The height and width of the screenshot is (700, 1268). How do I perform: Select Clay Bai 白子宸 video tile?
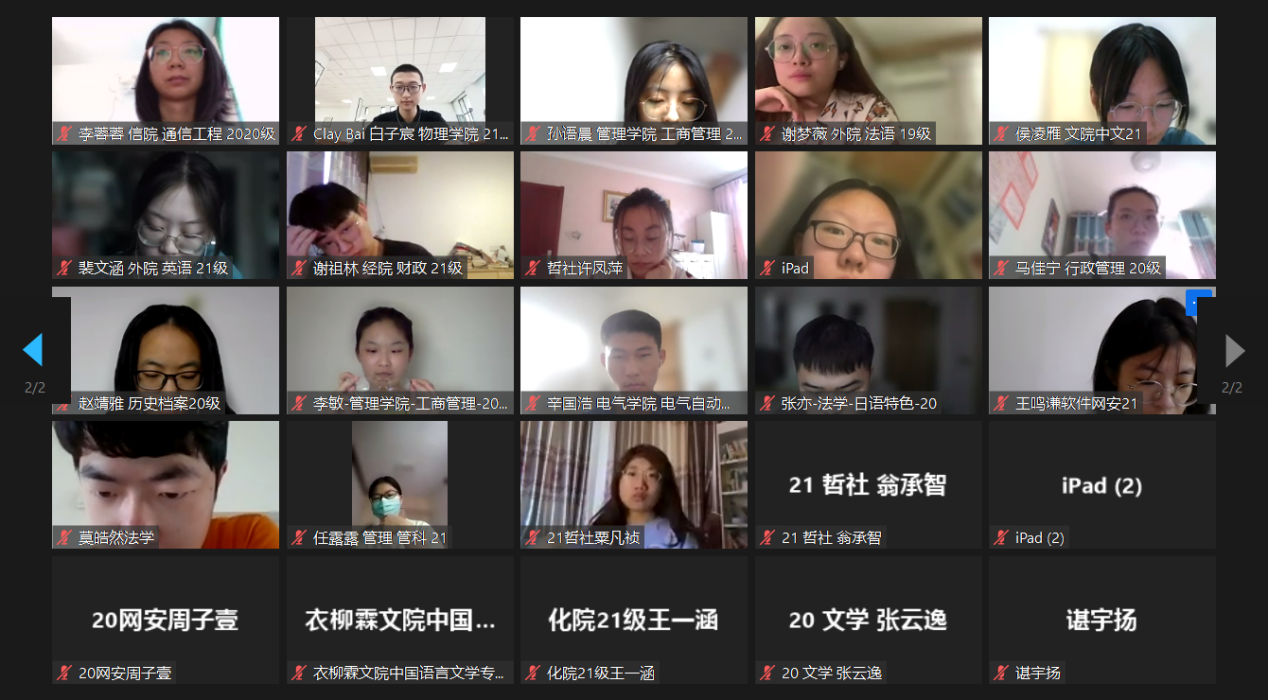[x=400, y=80]
